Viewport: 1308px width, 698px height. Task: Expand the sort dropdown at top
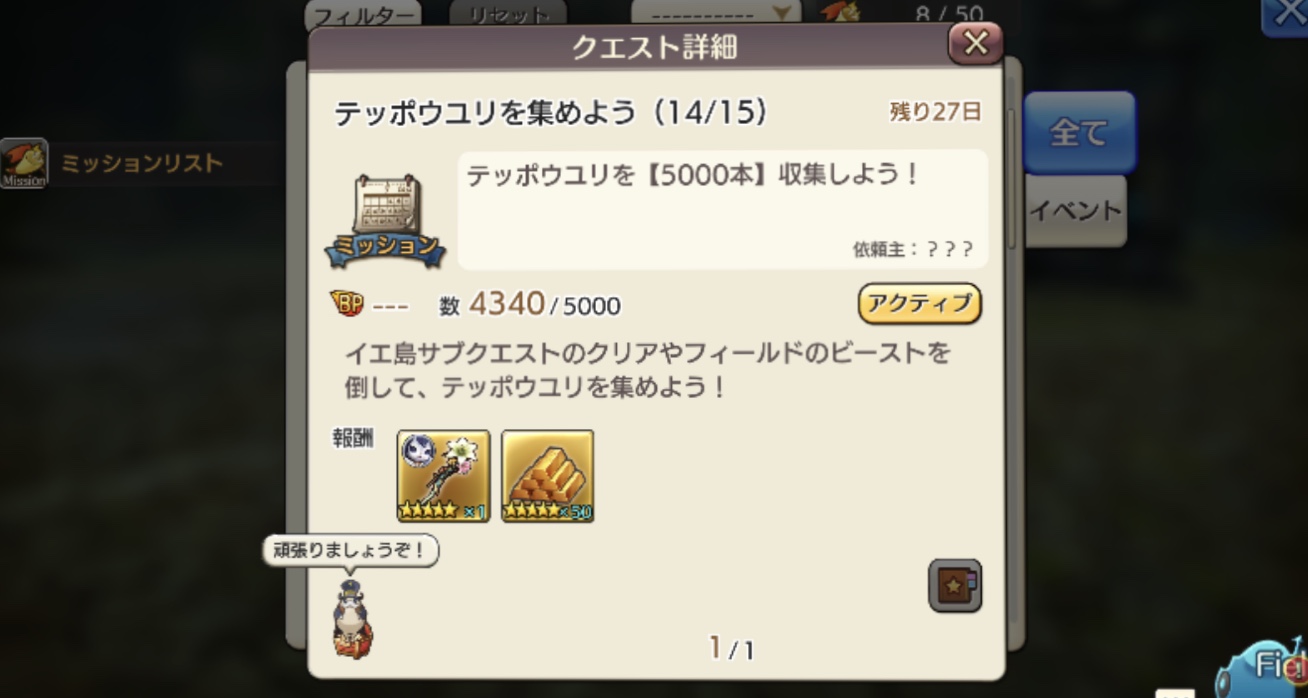(716, 14)
